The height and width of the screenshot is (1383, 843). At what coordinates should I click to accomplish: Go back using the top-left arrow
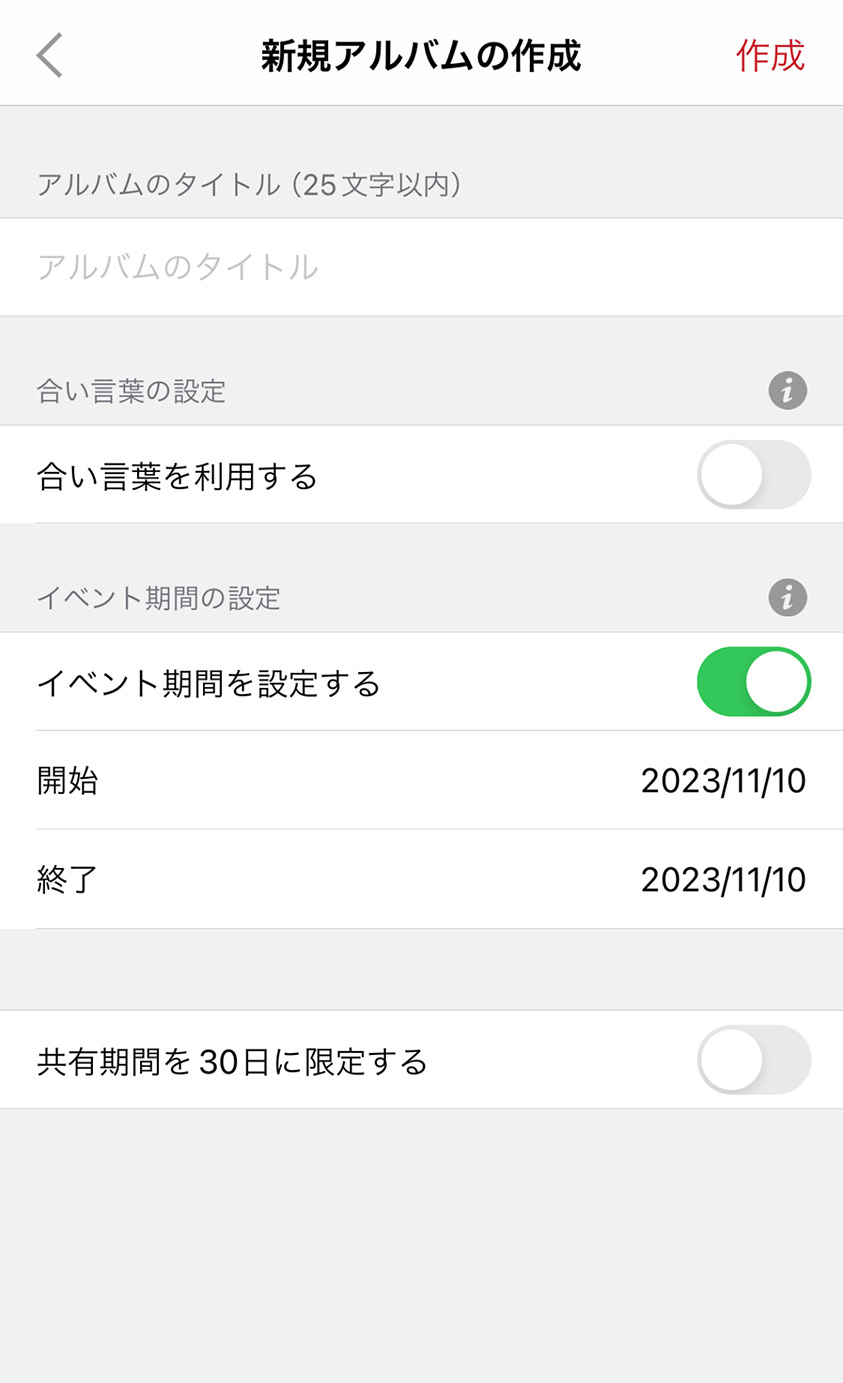(x=50, y=55)
